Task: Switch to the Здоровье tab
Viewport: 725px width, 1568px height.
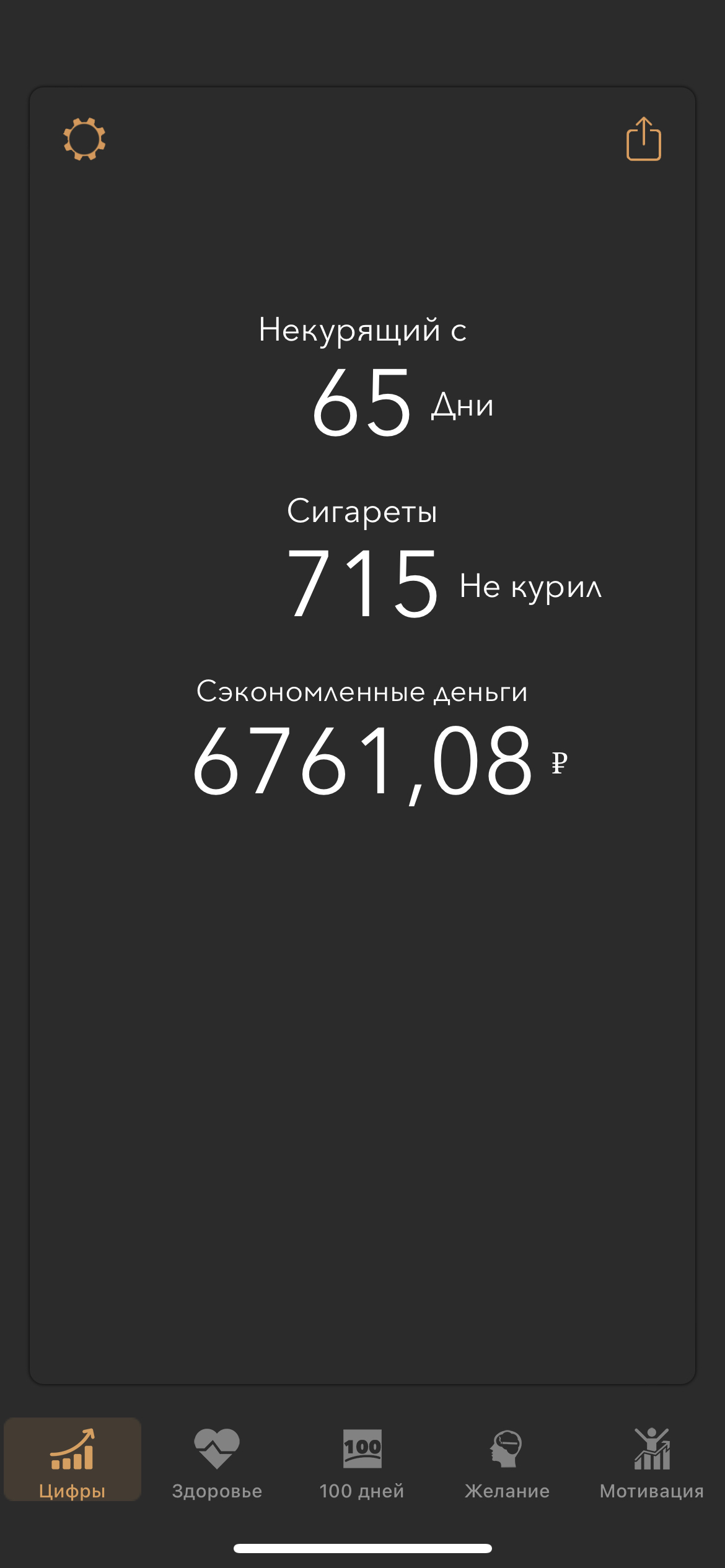Action: [217, 1463]
